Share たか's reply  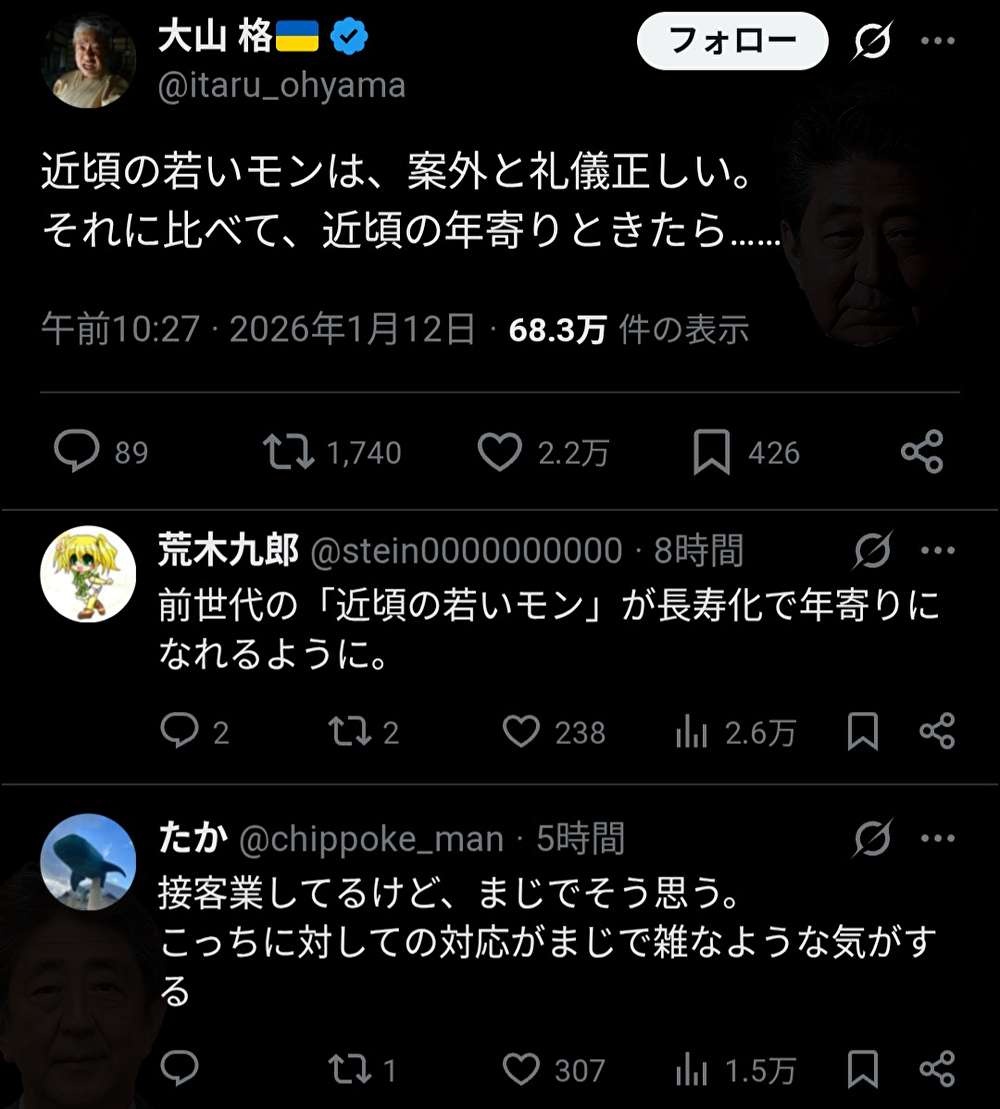937,1071
